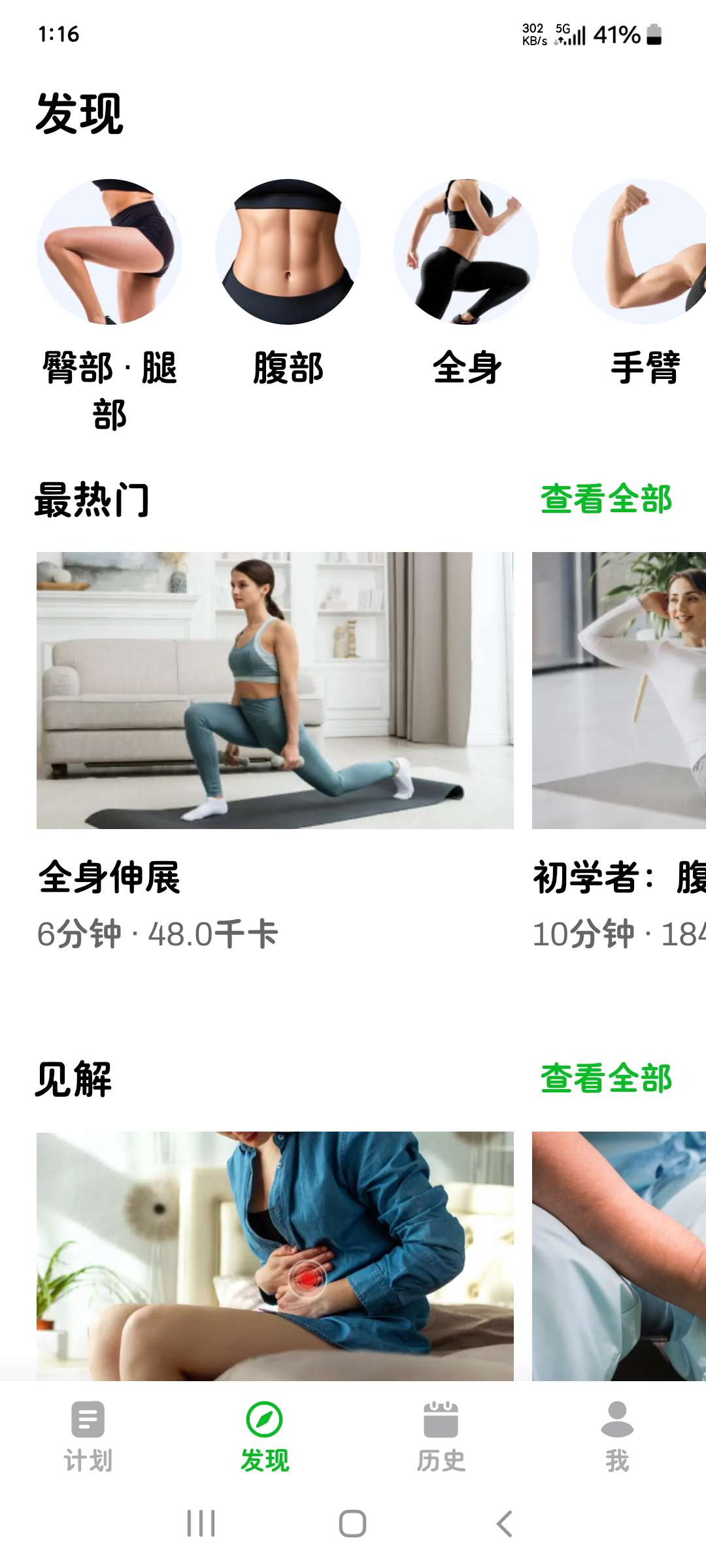Viewport: 706px width, 1568px height.
Task: Tap 查看全部 next to 见解
Action: click(606, 1078)
